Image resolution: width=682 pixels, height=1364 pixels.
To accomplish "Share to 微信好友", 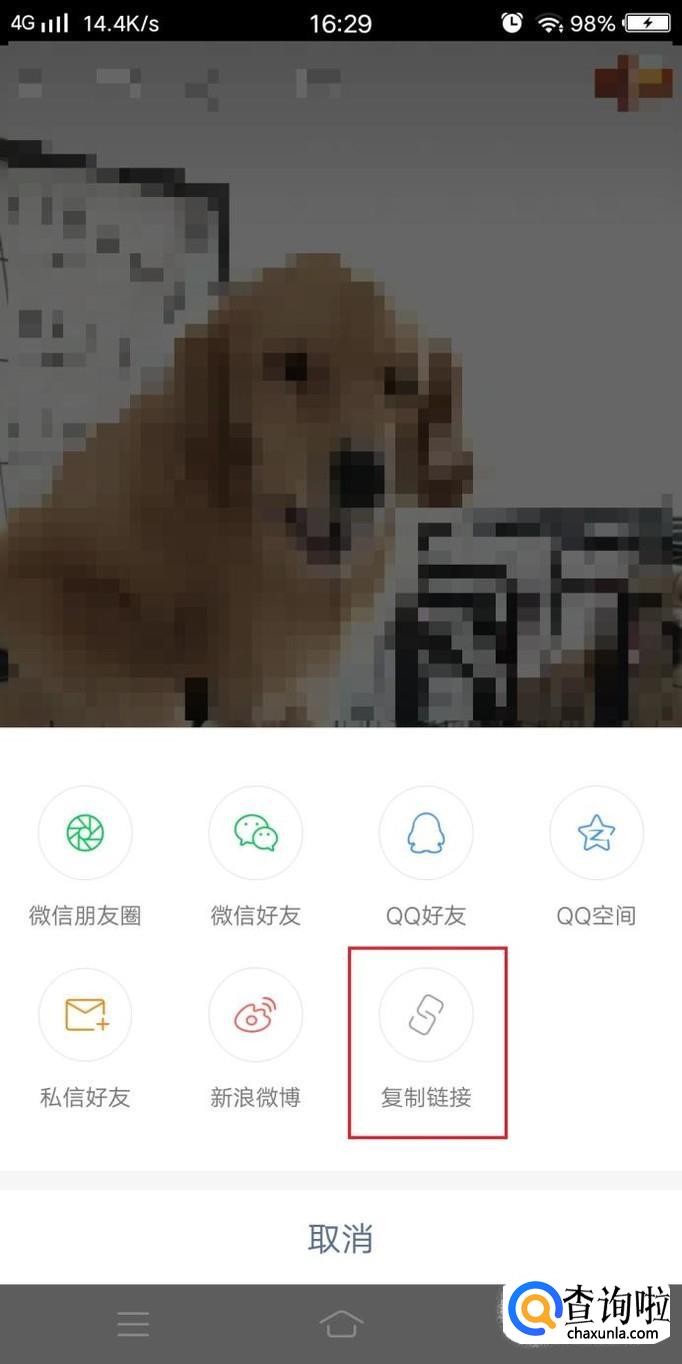I will pos(255,833).
